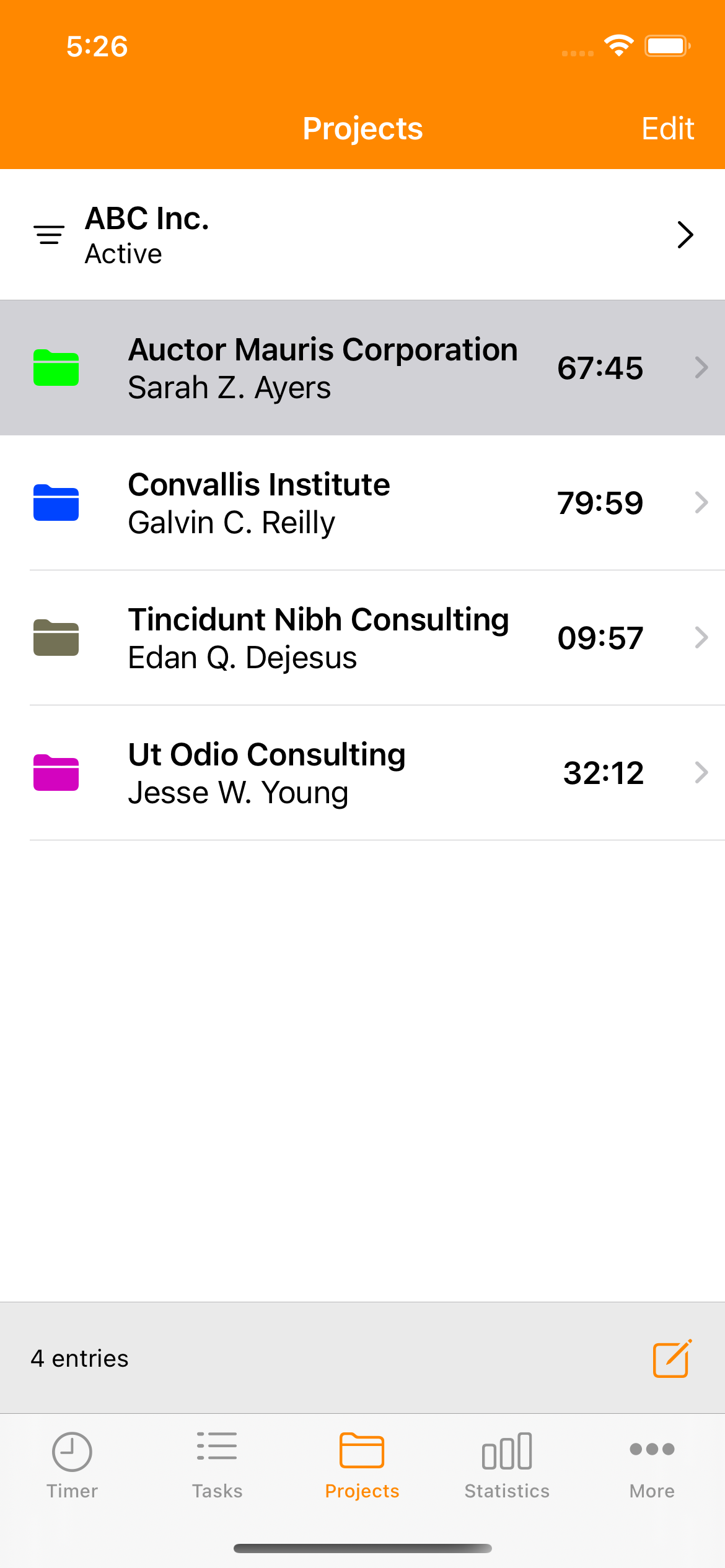Open the Statistics tab
The image size is (725, 1568).
tap(507, 1465)
